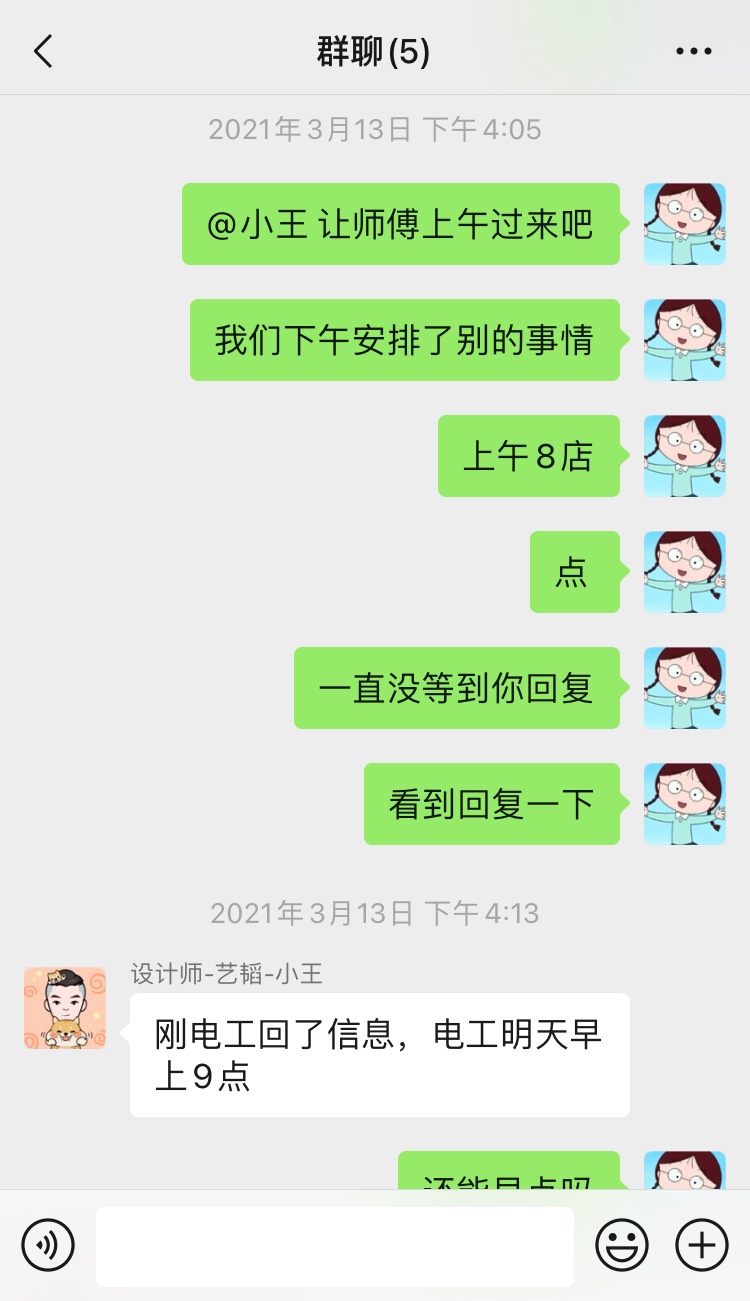Go back from the group chat
The height and width of the screenshot is (1301, 750).
tap(43, 52)
